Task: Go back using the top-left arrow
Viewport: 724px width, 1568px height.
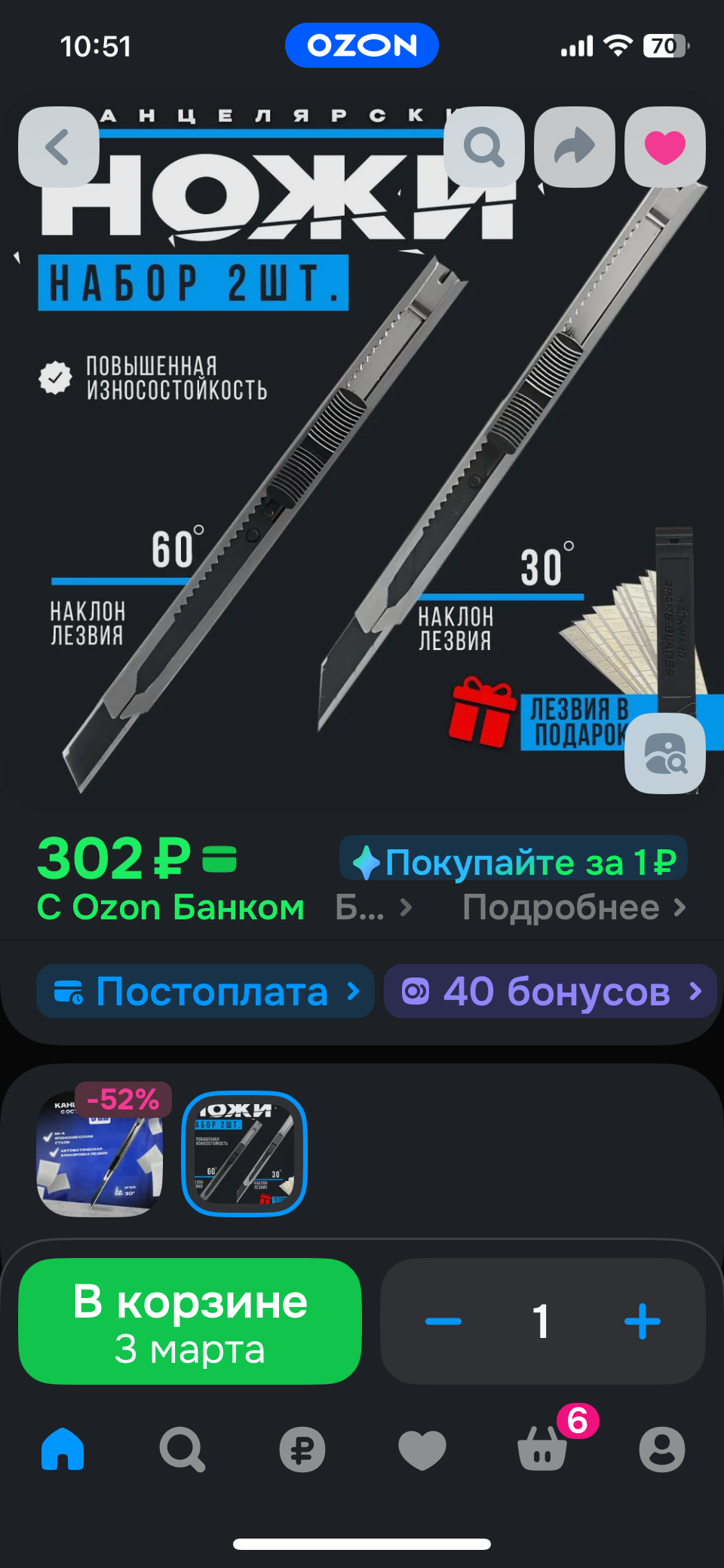Action: click(59, 147)
